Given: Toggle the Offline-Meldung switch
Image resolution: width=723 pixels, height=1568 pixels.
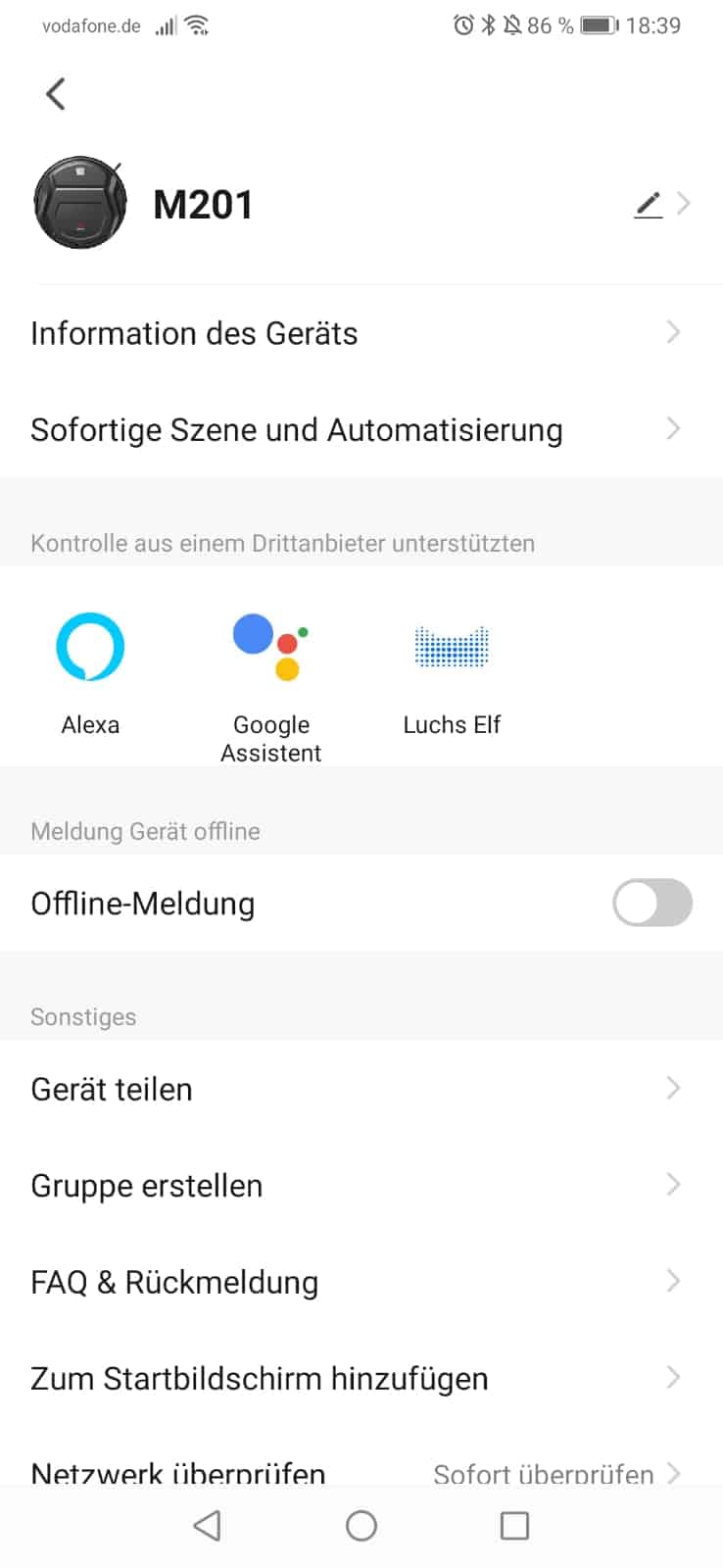Looking at the screenshot, I should click(x=651, y=903).
